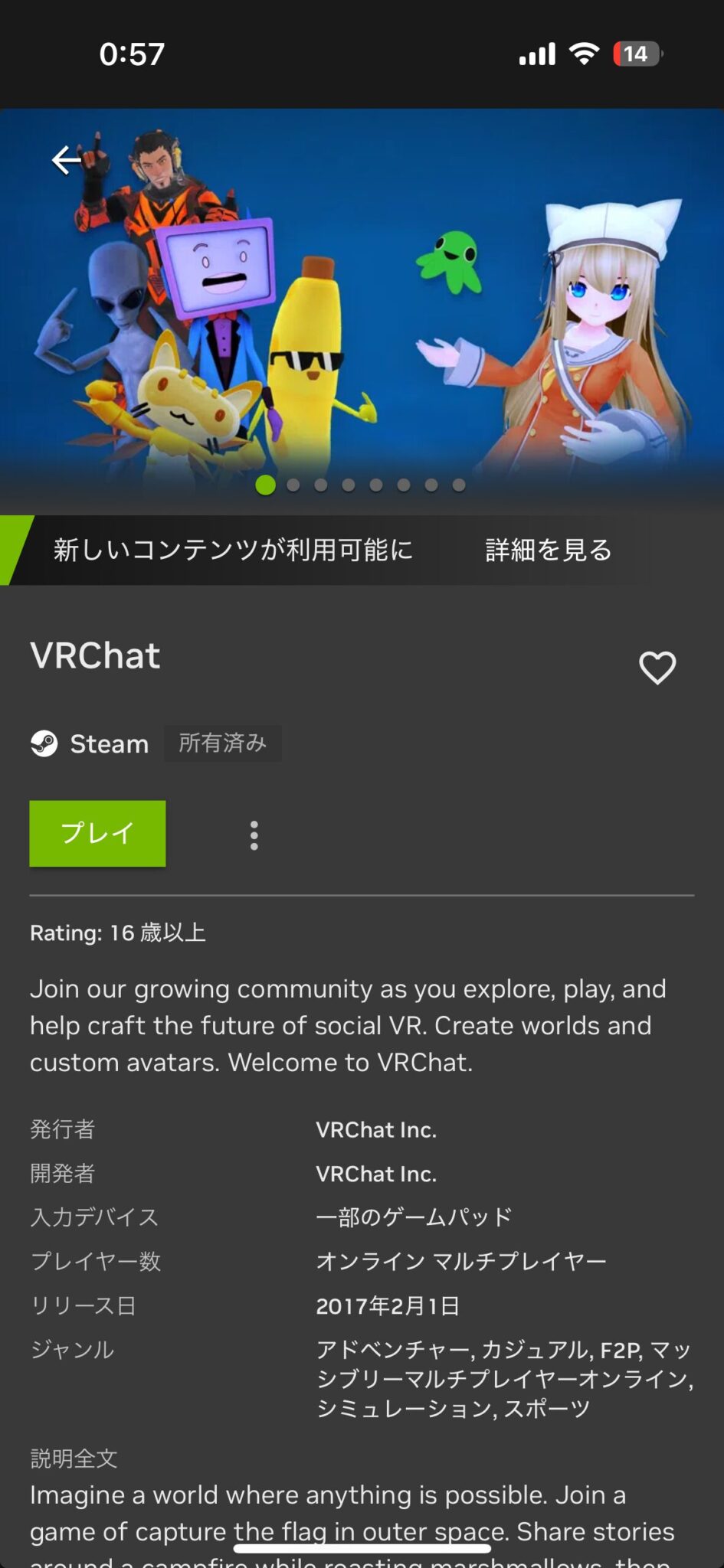Tap the Steam platform icon
Screen dimensions: 724x1568
point(46,743)
